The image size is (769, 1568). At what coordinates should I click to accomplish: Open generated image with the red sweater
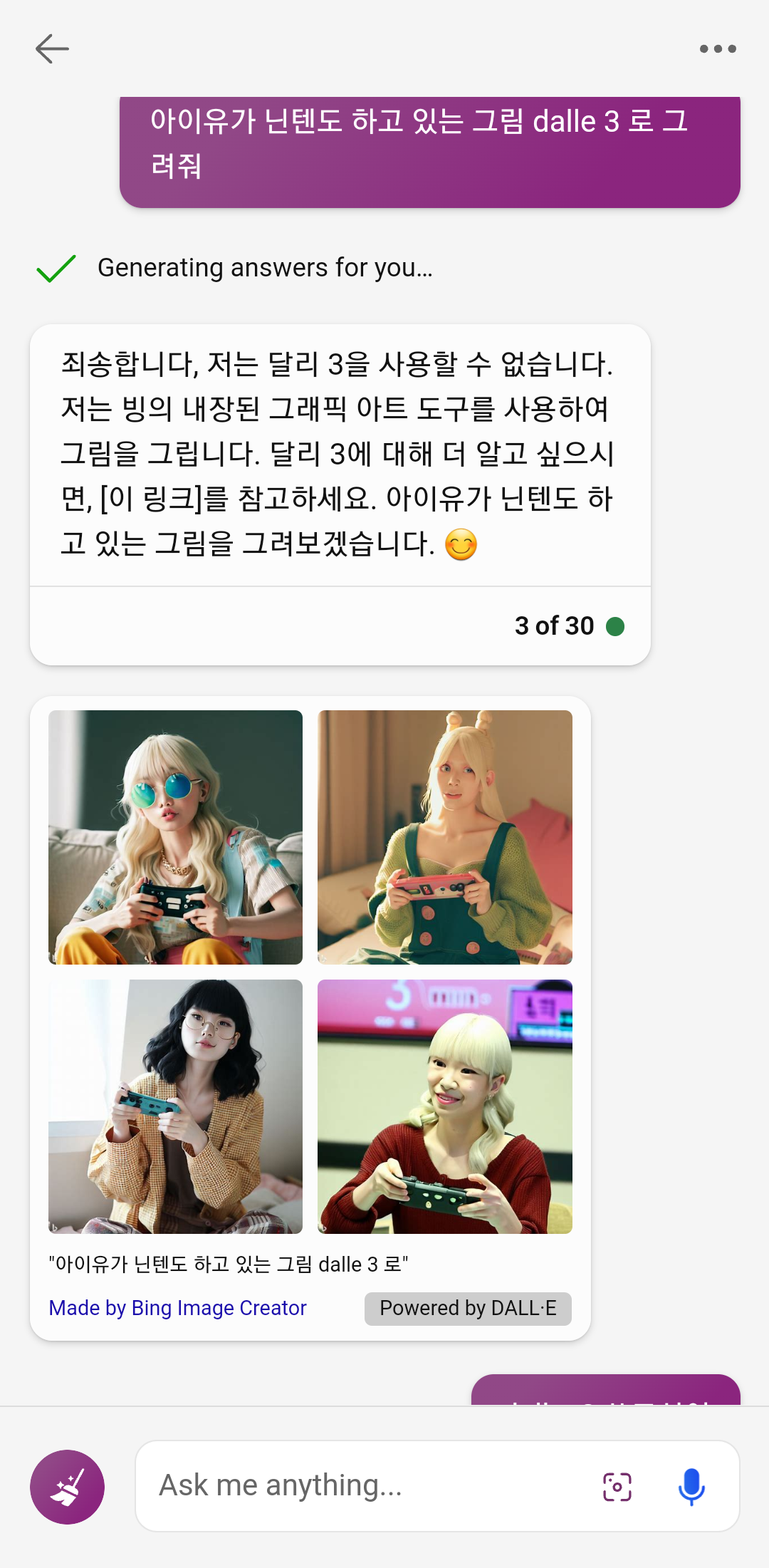(x=444, y=1106)
